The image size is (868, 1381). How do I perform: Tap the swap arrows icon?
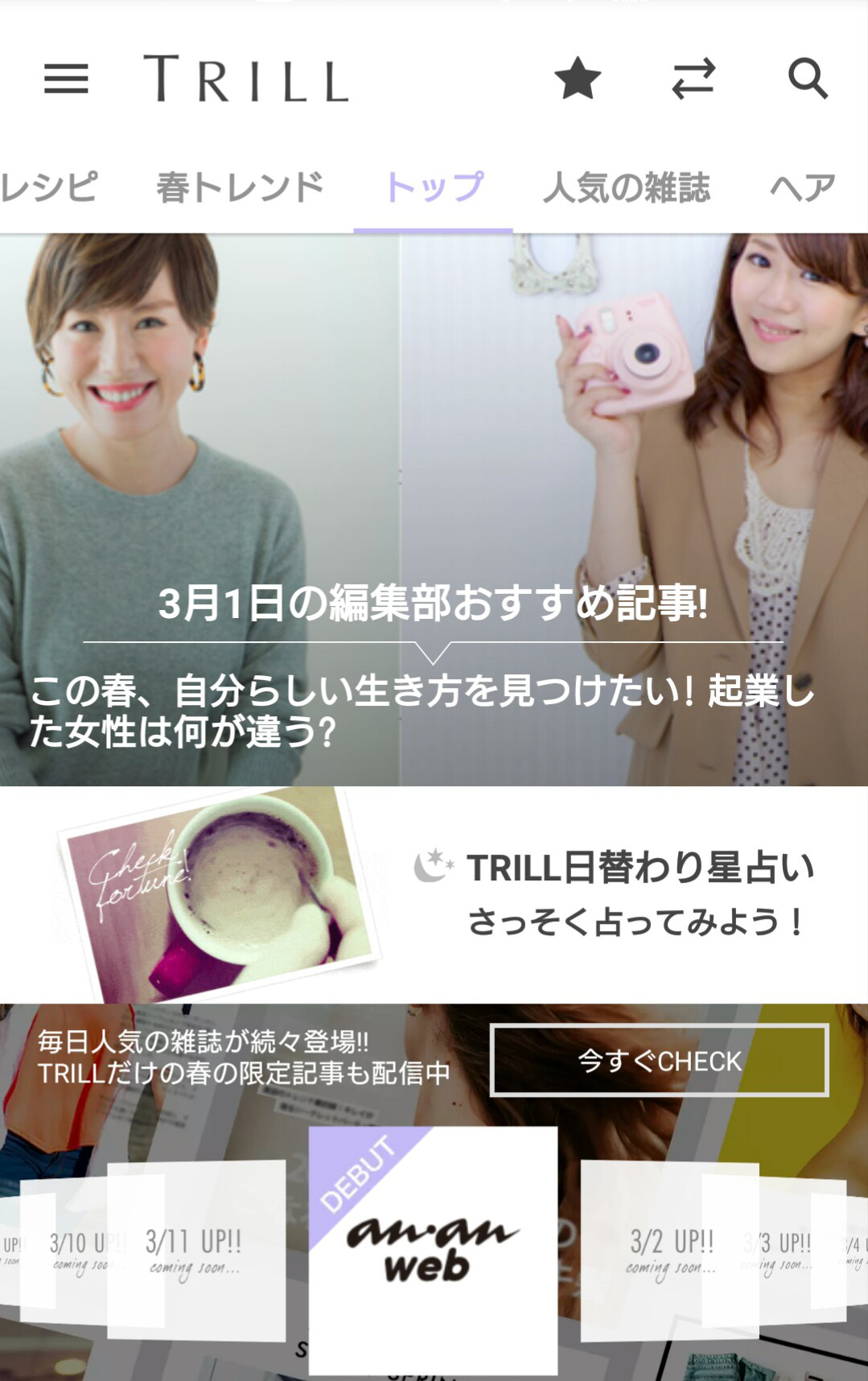pyautogui.click(x=693, y=79)
